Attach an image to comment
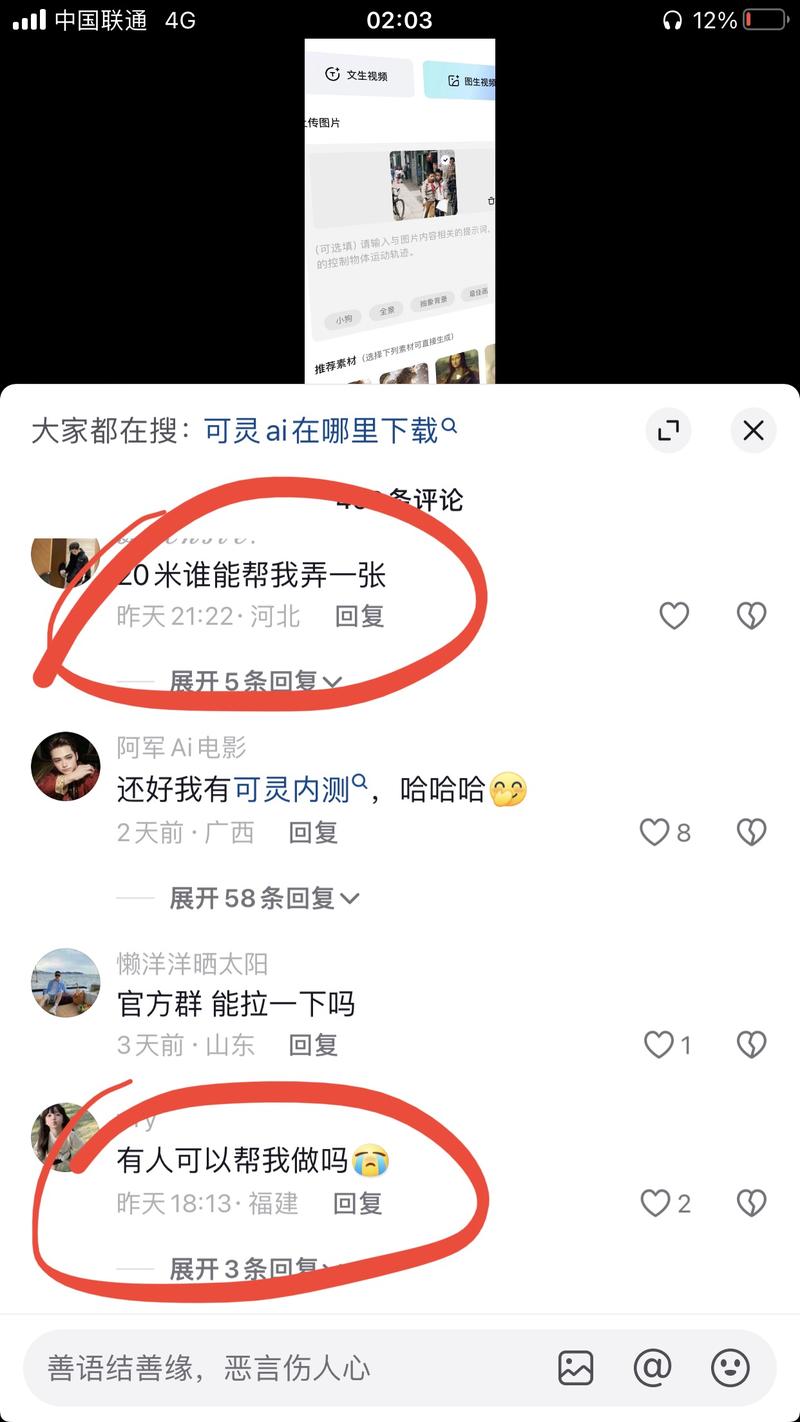The height and width of the screenshot is (1422, 800). point(576,1367)
